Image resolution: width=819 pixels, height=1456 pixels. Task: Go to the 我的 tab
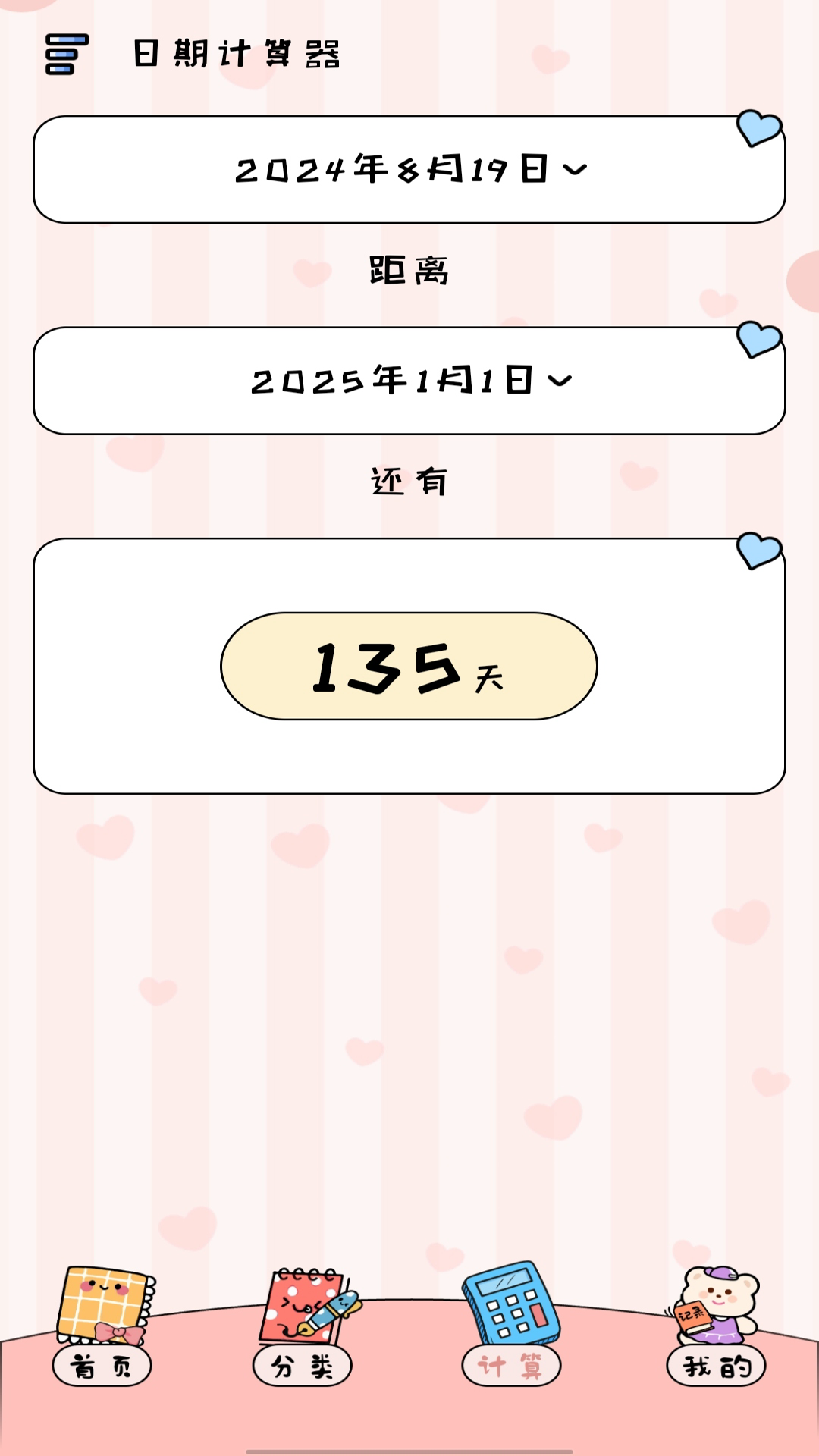(x=716, y=1327)
